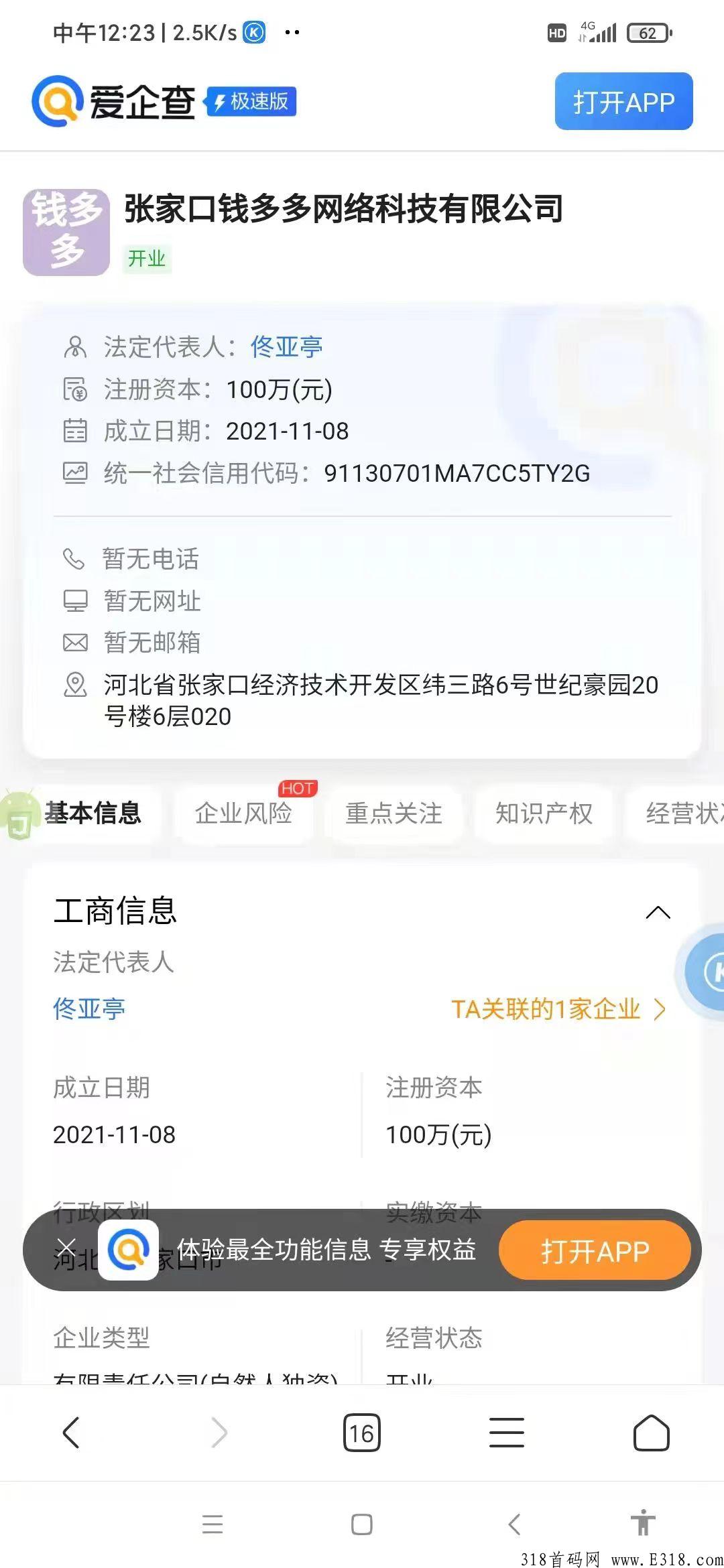Image resolution: width=724 pixels, height=1568 pixels.
Task: Switch to the 企业风险 tab
Action: point(244,813)
